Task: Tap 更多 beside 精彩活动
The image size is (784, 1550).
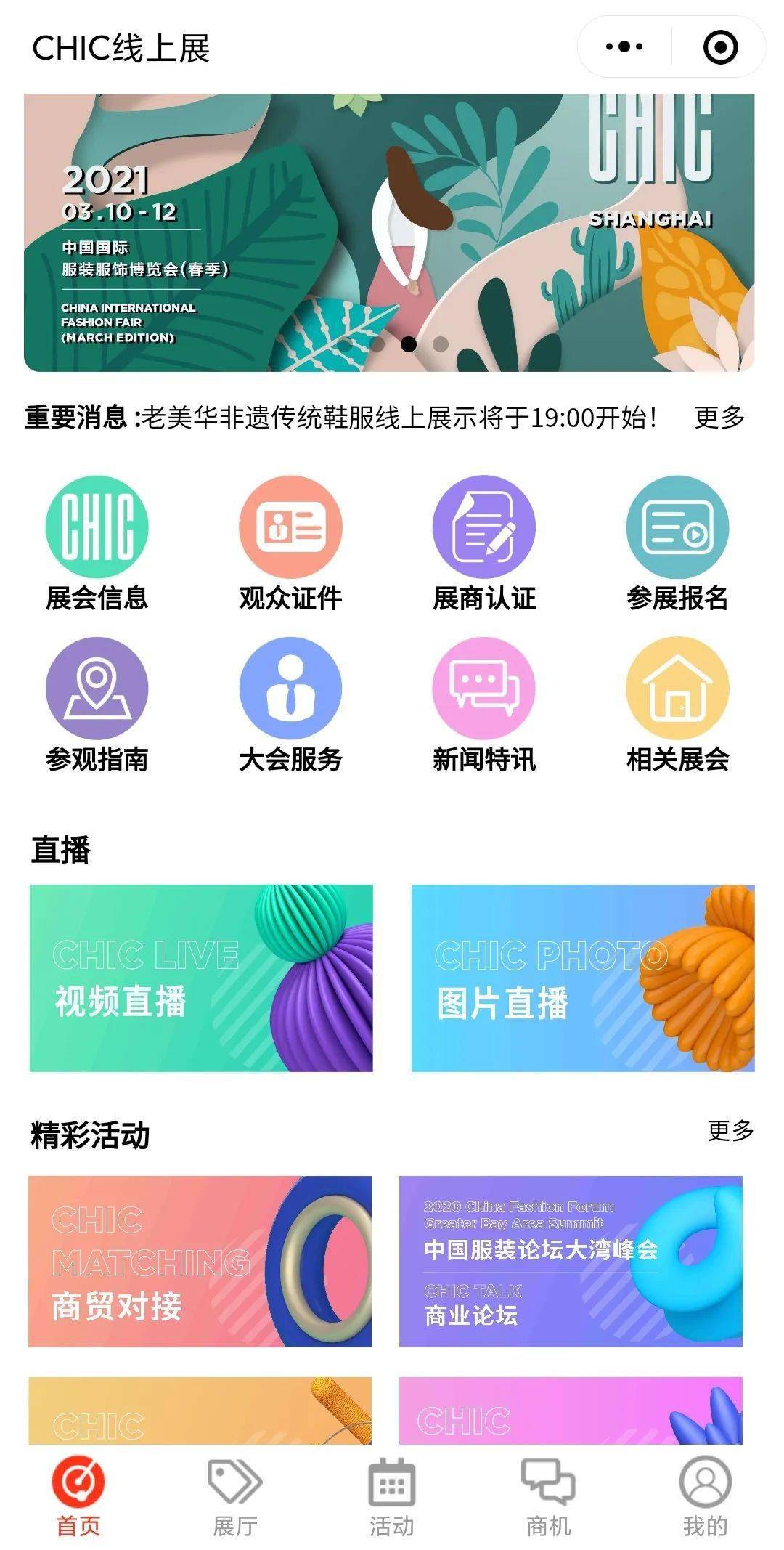Action: (x=730, y=1130)
